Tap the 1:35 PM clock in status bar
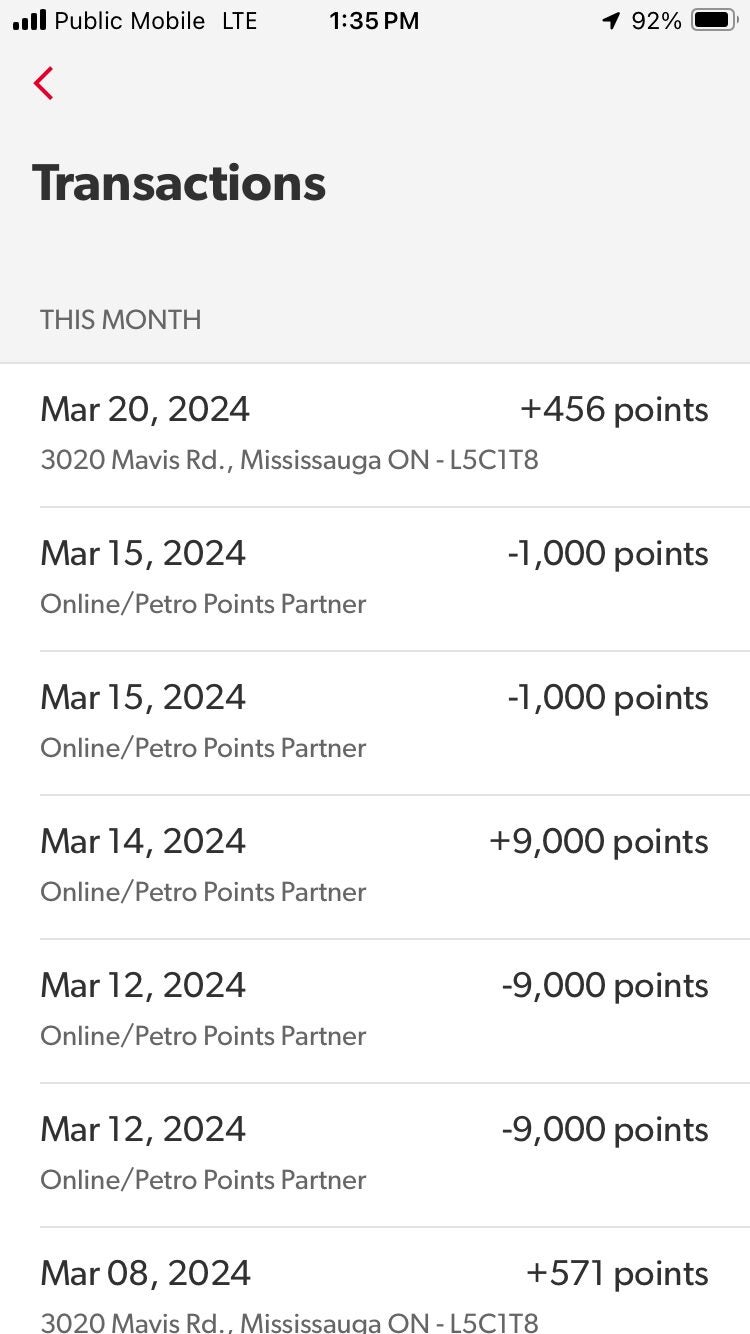750x1334 pixels. [x=374, y=19]
